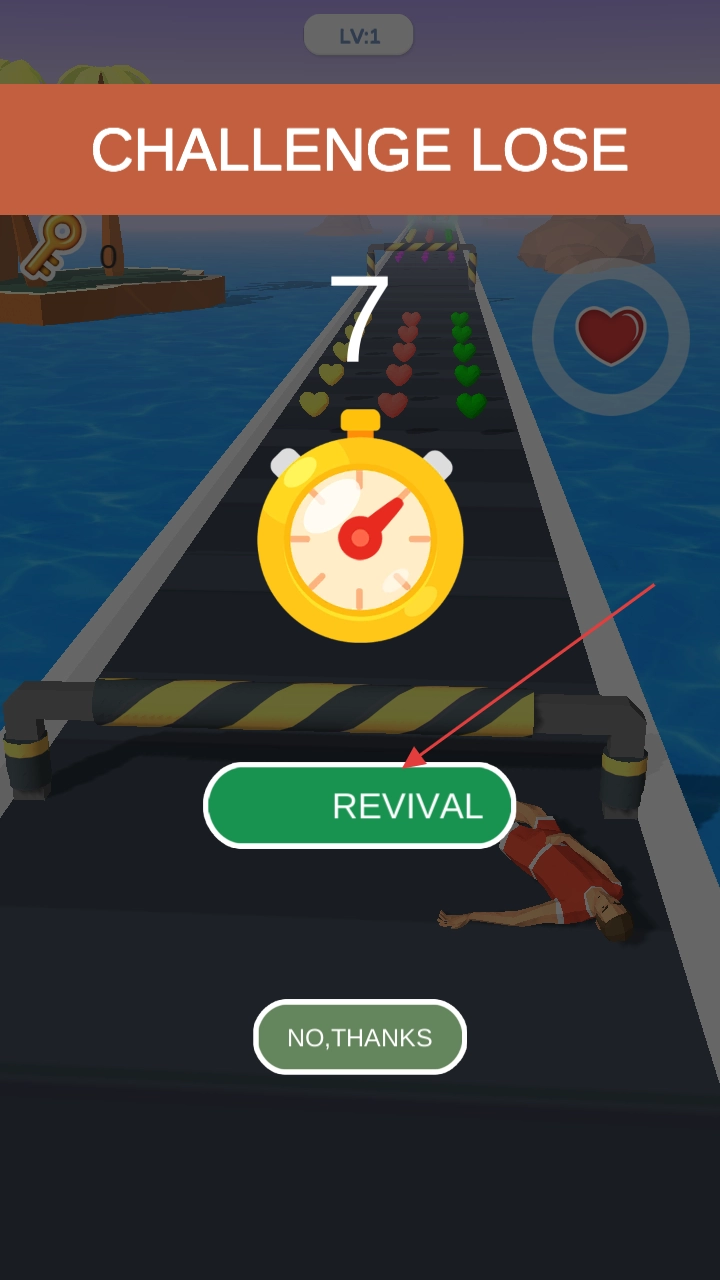Screen dimensions: 720x1280
Task: Tap the red heart button
Action: pyautogui.click(x=611, y=336)
